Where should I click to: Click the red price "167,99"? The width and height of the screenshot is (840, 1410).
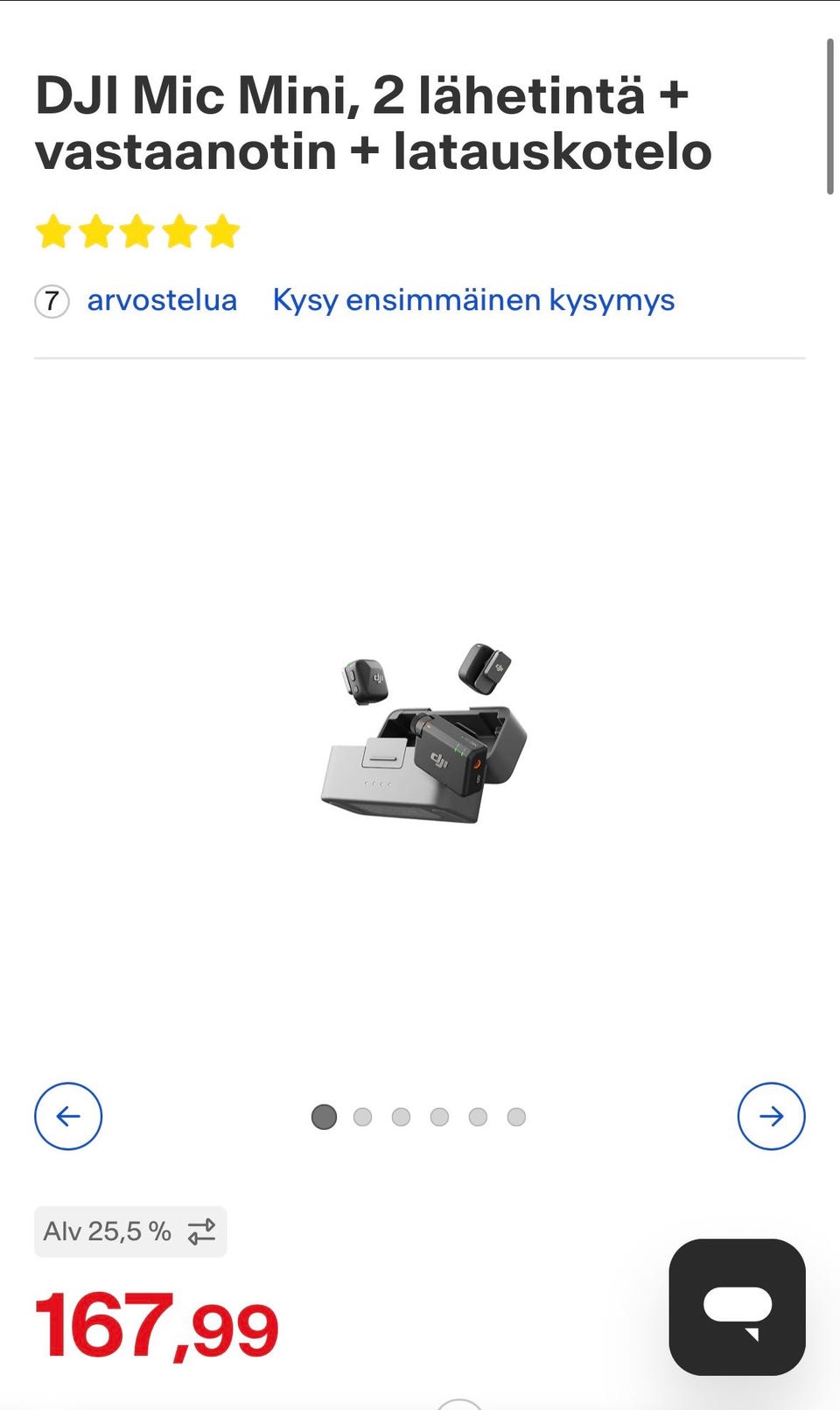pyautogui.click(x=156, y=1326)
